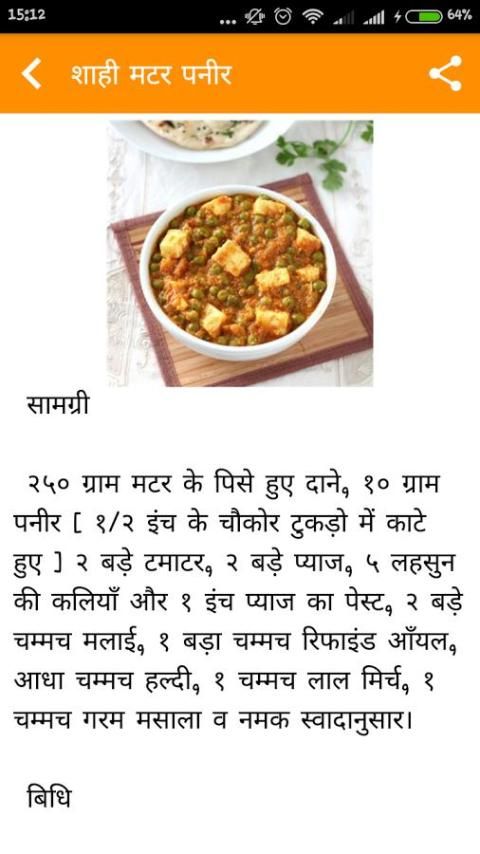Screen dimensions: 480x854
Task: Share the शाही मटर पनीर recipe
Action: (x=445, y=74)
